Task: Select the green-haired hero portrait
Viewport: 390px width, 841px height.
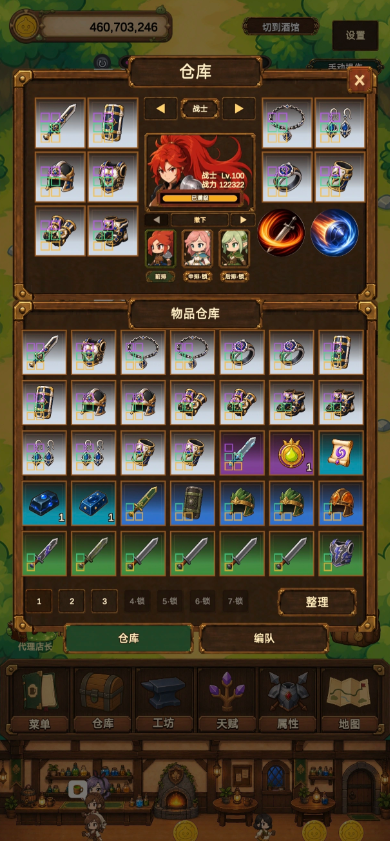Action: pyautogui.click(x=234, y=248)
